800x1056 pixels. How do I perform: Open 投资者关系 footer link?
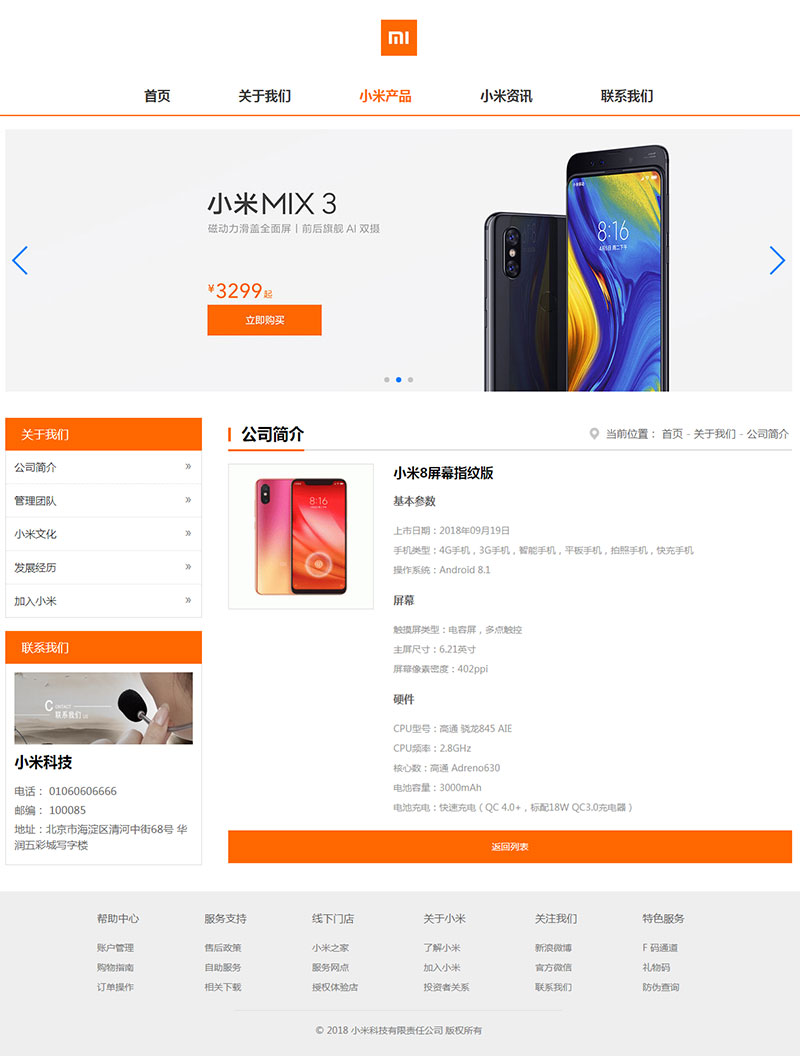pyautogui.click(x=446, y=987)
